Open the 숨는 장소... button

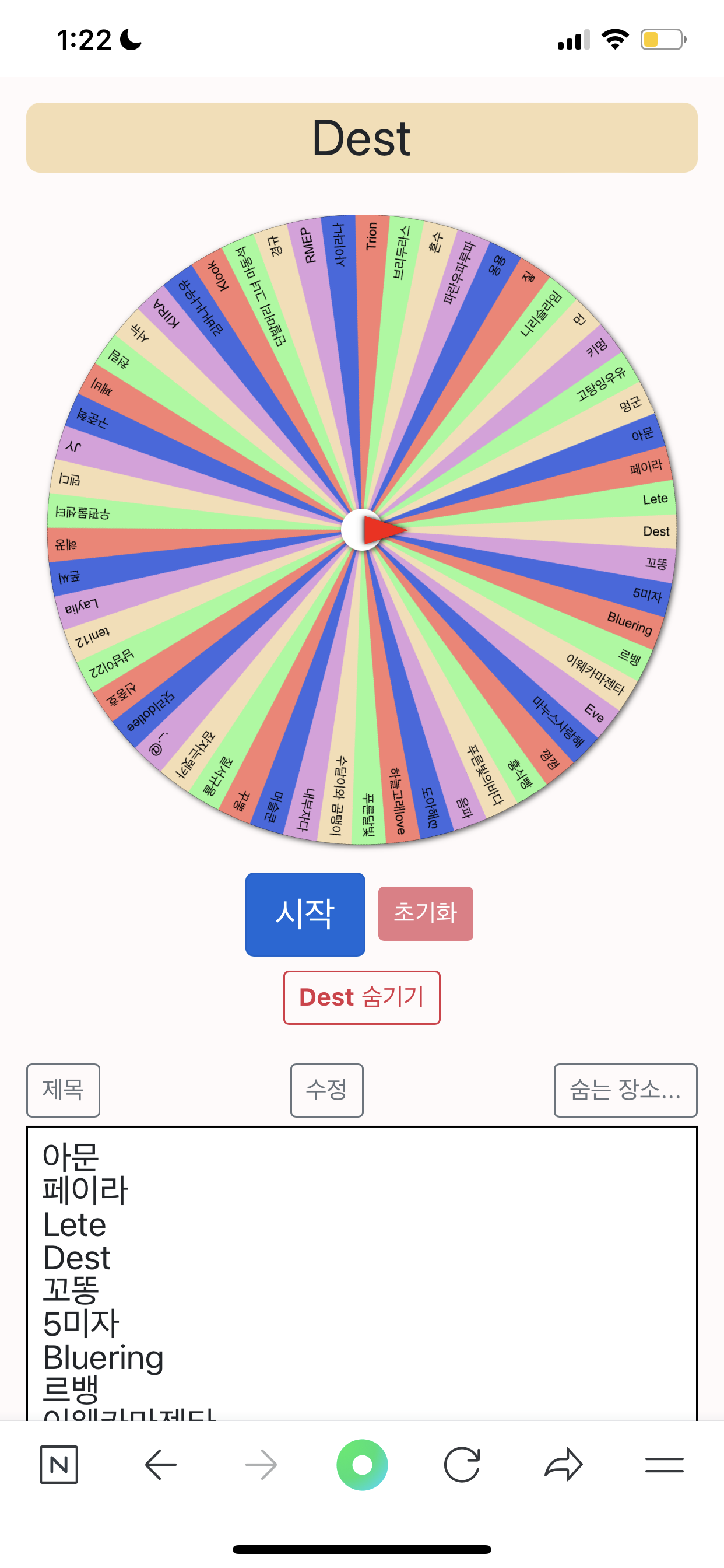625,1090
